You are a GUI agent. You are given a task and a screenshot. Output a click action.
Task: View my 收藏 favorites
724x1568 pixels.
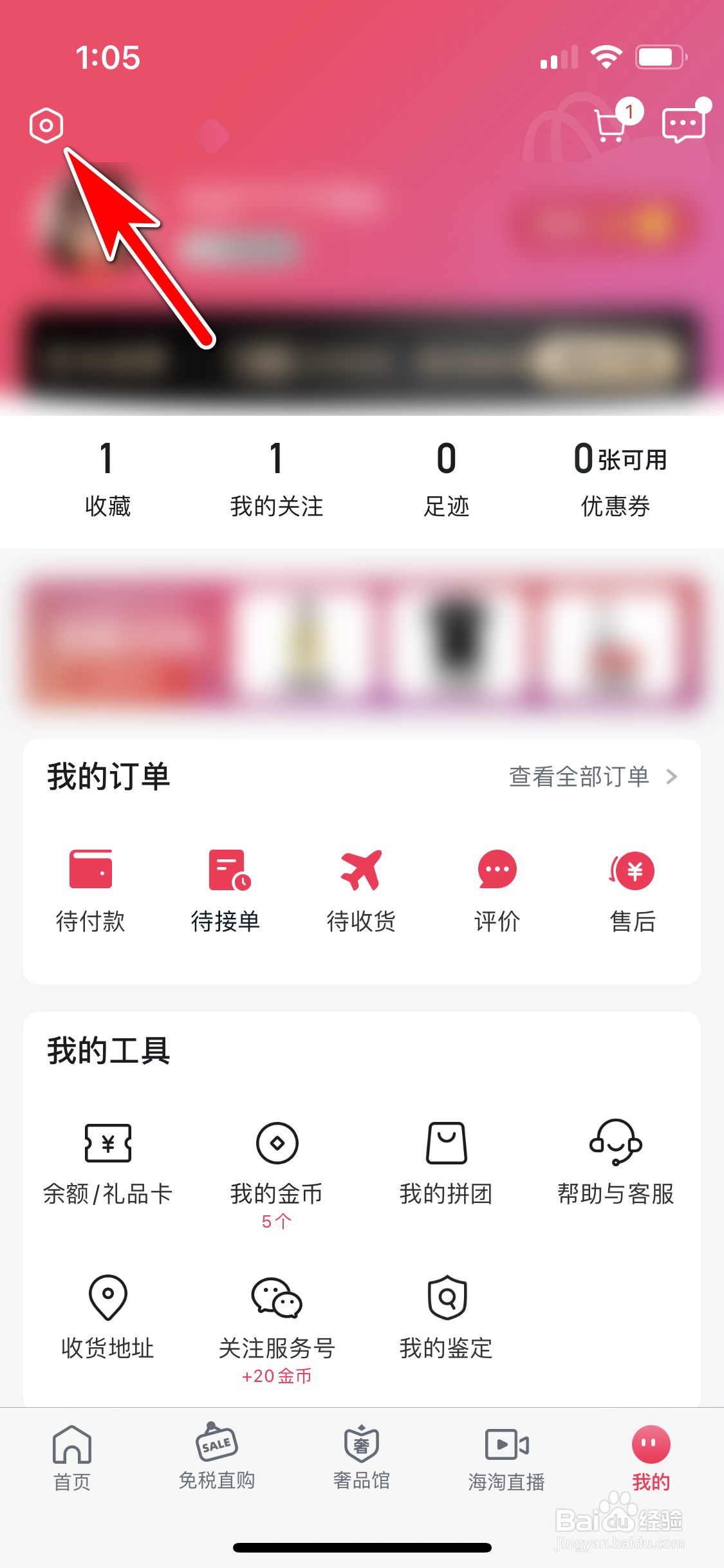click(x=107, y=479)
